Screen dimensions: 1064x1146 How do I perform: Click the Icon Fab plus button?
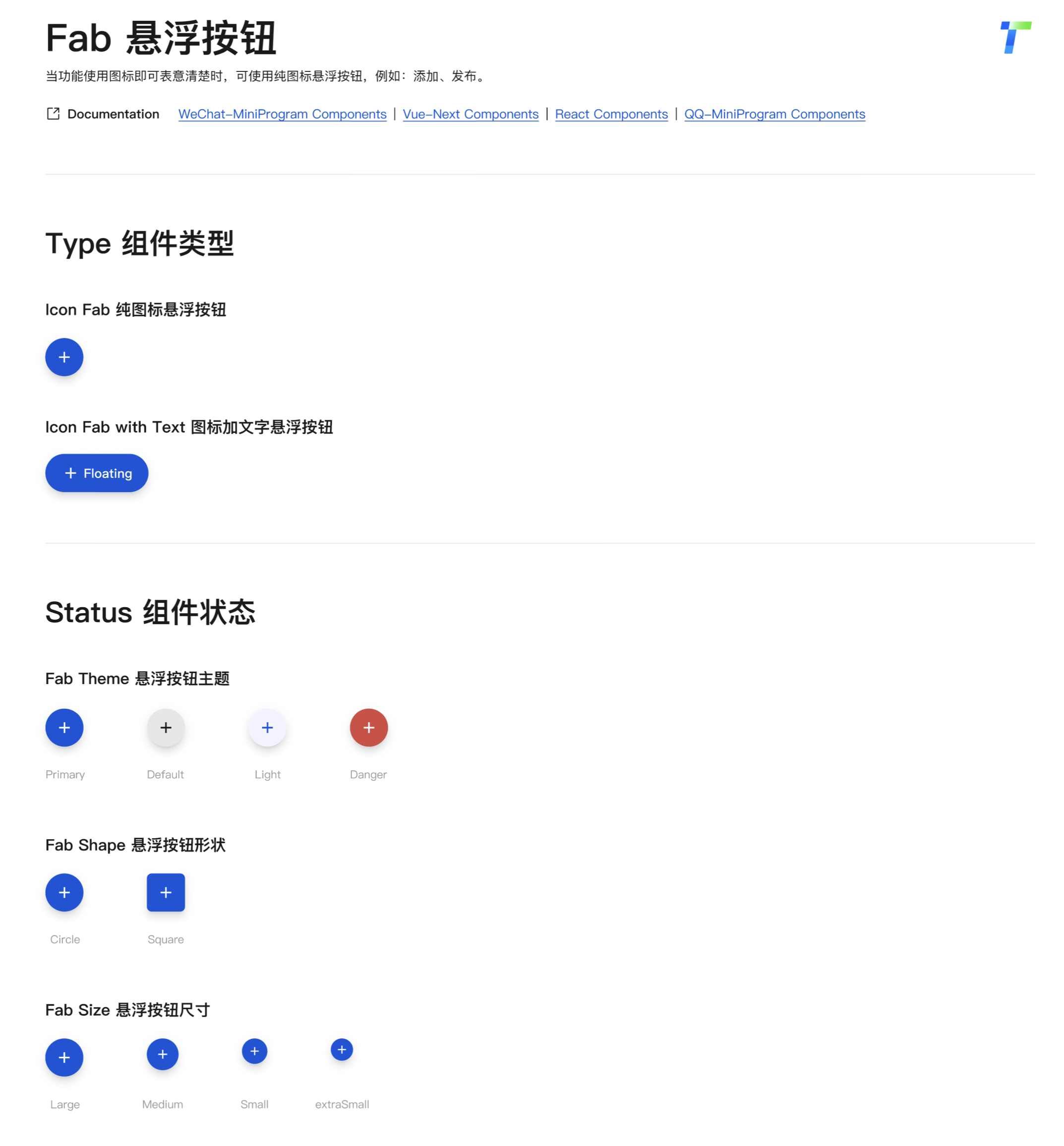coord(64,357)
